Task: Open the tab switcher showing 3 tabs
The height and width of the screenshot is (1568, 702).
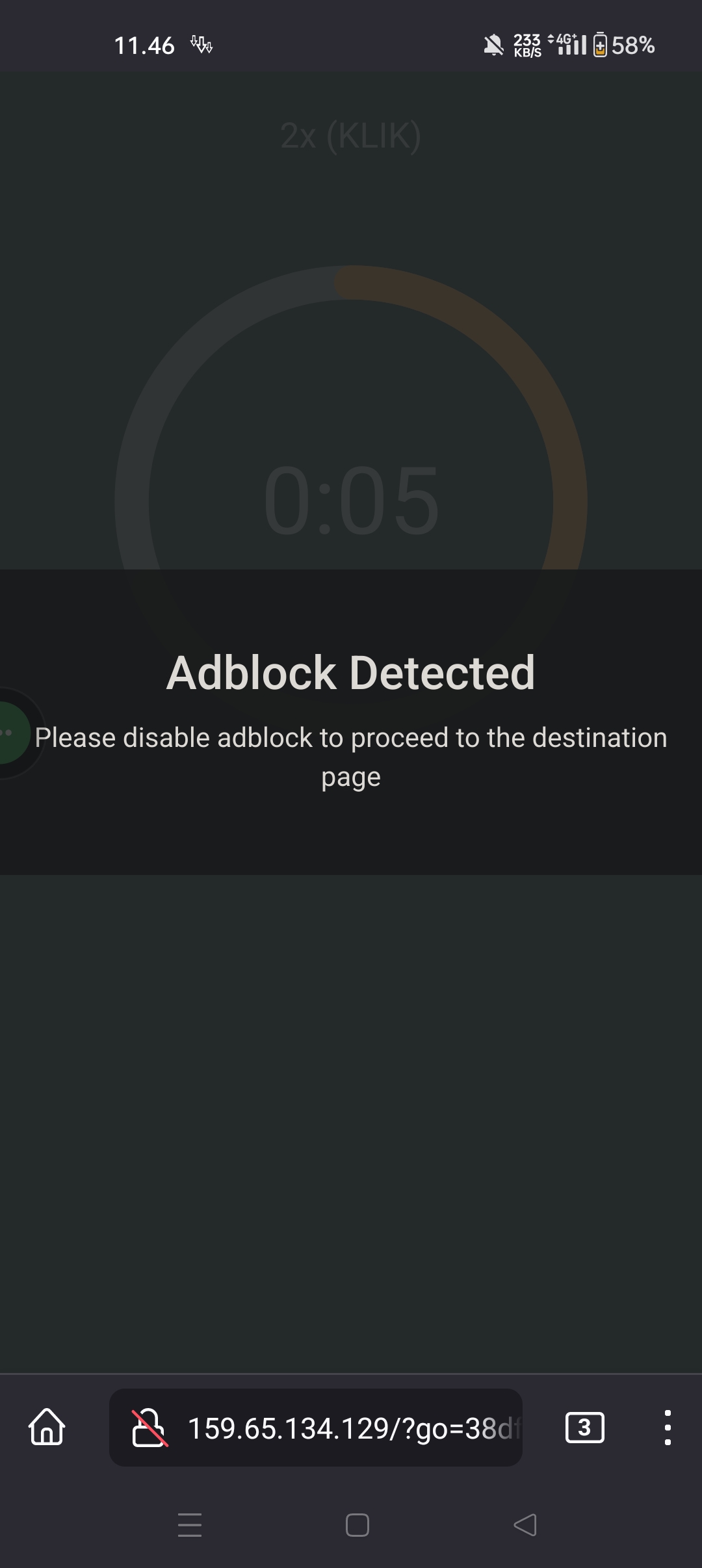Action: pos(584,1428)
